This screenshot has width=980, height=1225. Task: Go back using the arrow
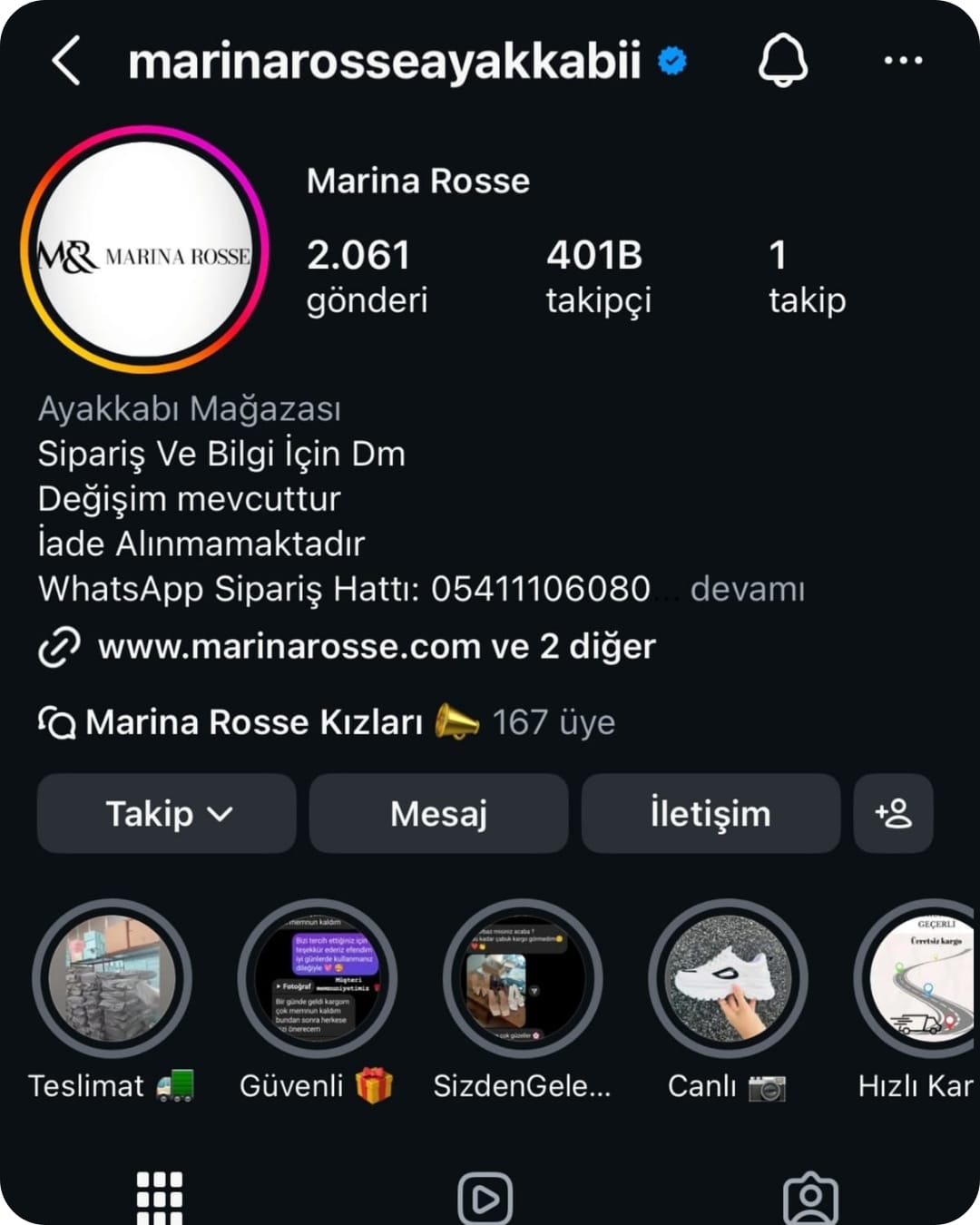point(66,61)
